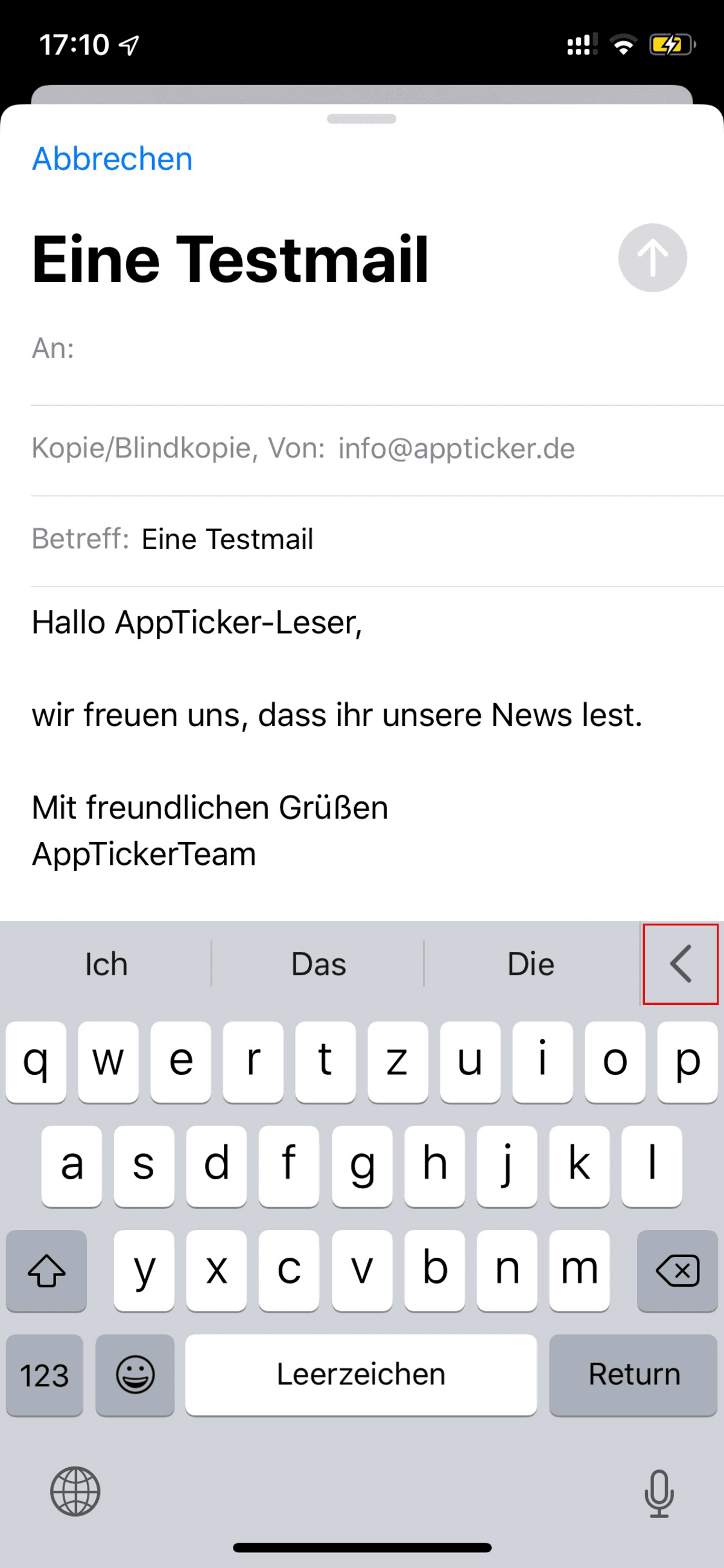Cancel the draft with Abbrechen
The height and width of the screenshot is (1568, 724).
(x=112, y=159)
